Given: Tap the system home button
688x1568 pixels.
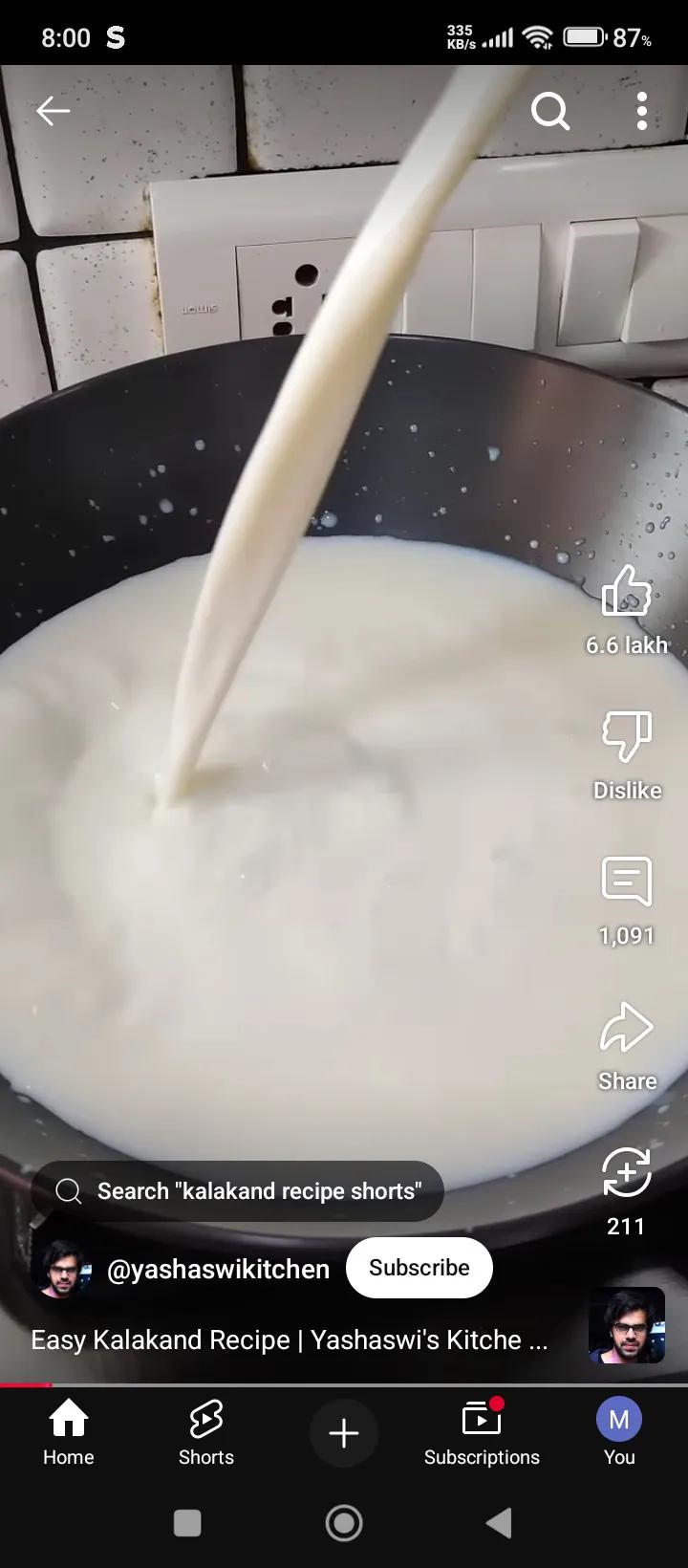Looking at the screenshot, I should (344, 1523).
